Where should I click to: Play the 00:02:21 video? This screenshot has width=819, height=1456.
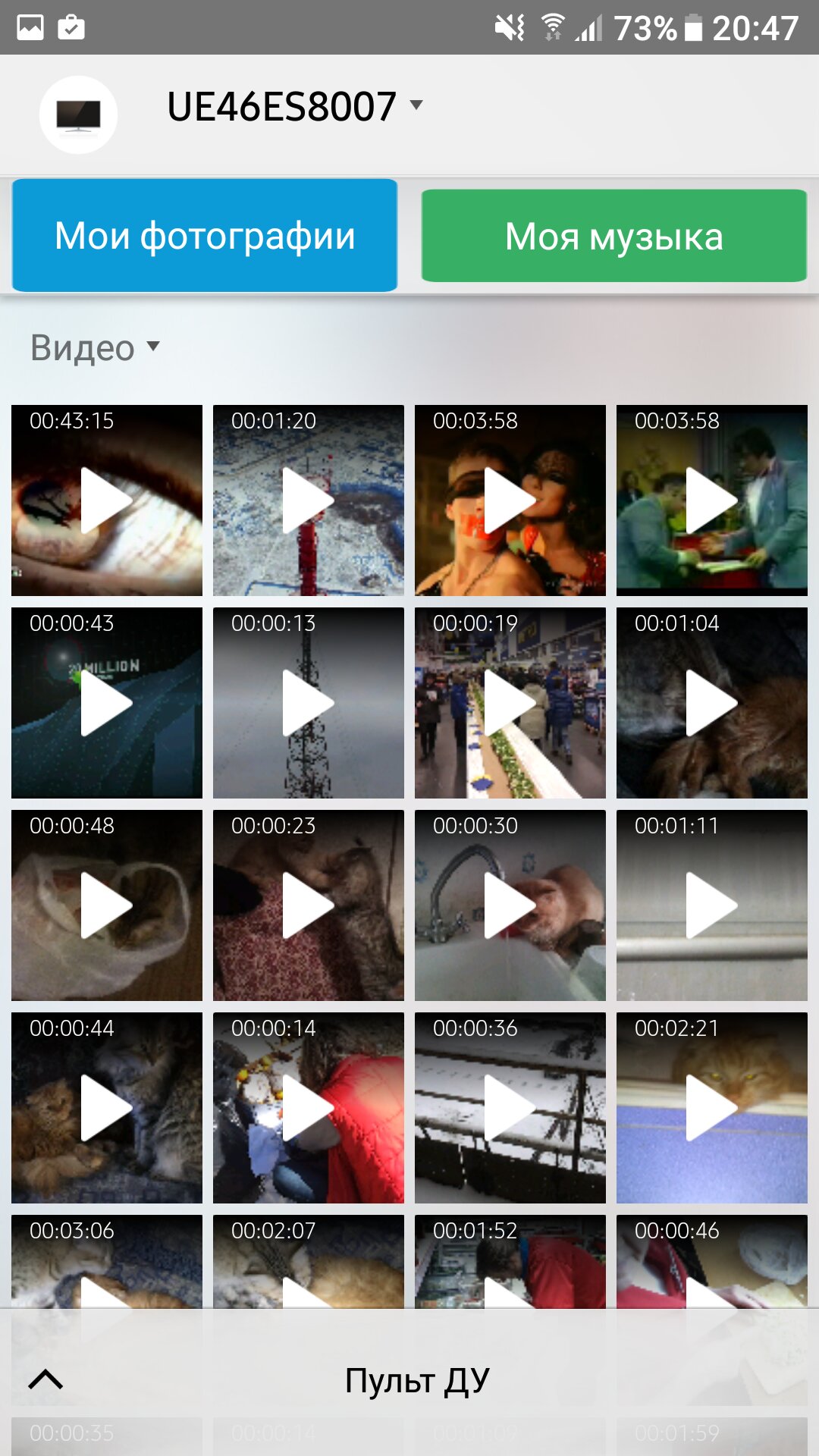coord(712,1108)
